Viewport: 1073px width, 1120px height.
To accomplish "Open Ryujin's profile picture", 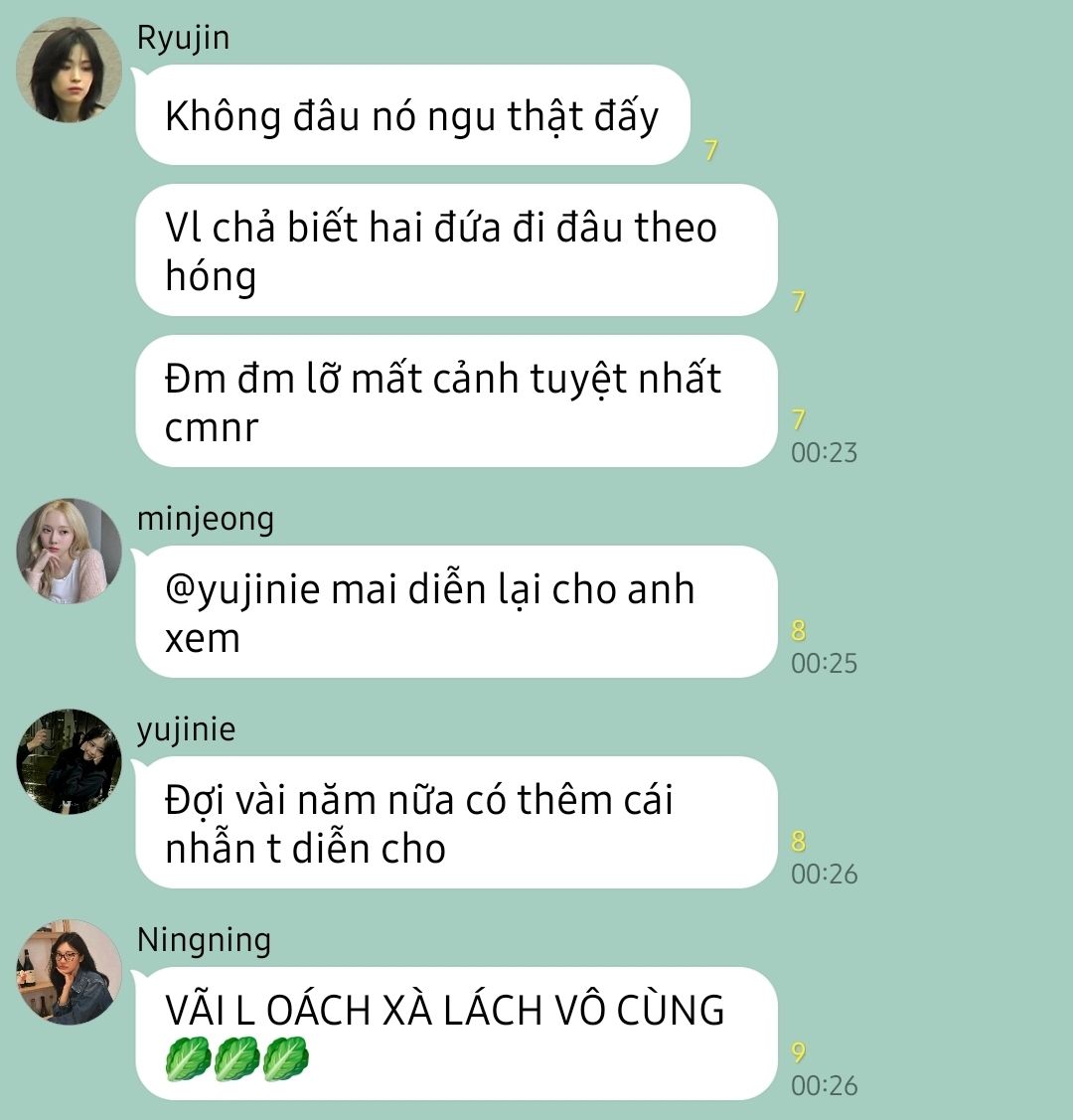I will [x=69, y=70].
